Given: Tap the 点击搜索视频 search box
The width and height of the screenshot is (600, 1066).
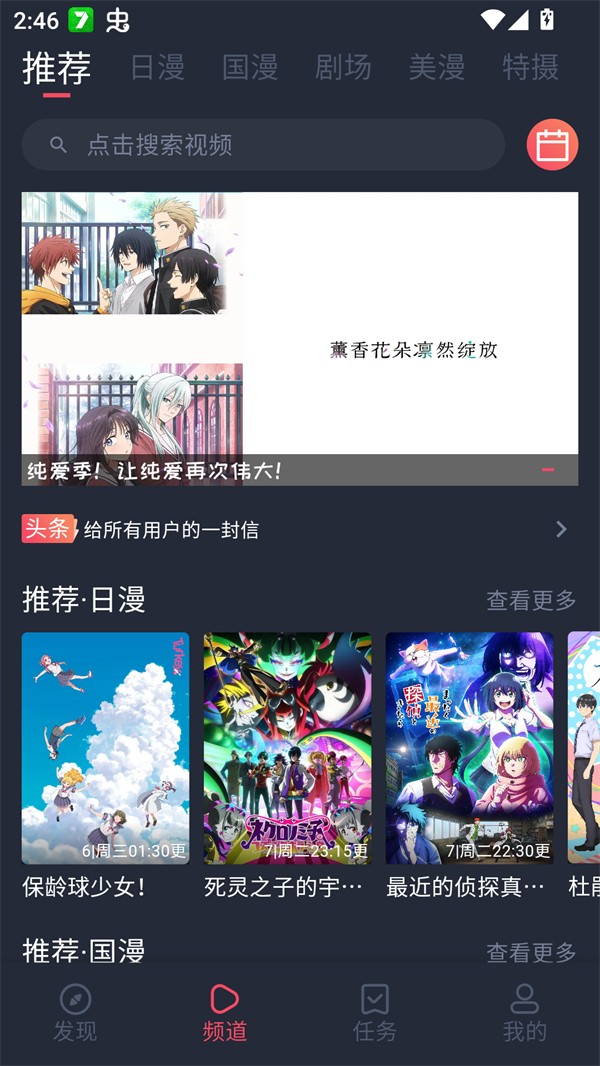Looking at the screenshot, I should click(263, 145).
